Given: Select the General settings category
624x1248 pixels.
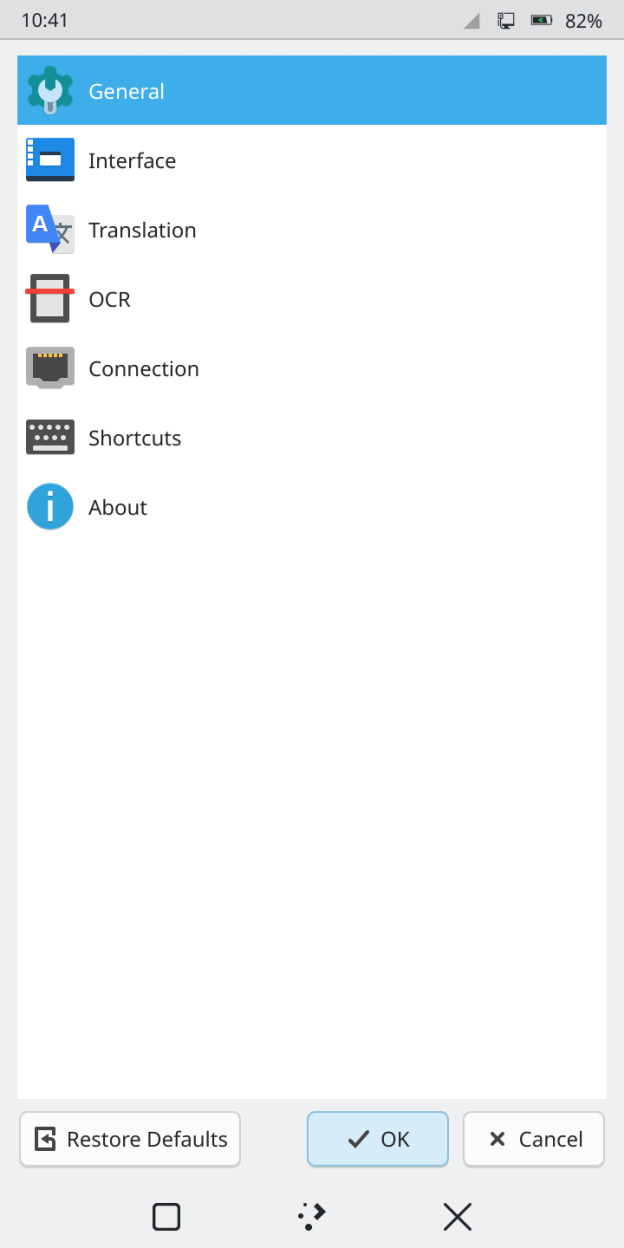Looking at the screenshot, I should click(x=126, y=91).
